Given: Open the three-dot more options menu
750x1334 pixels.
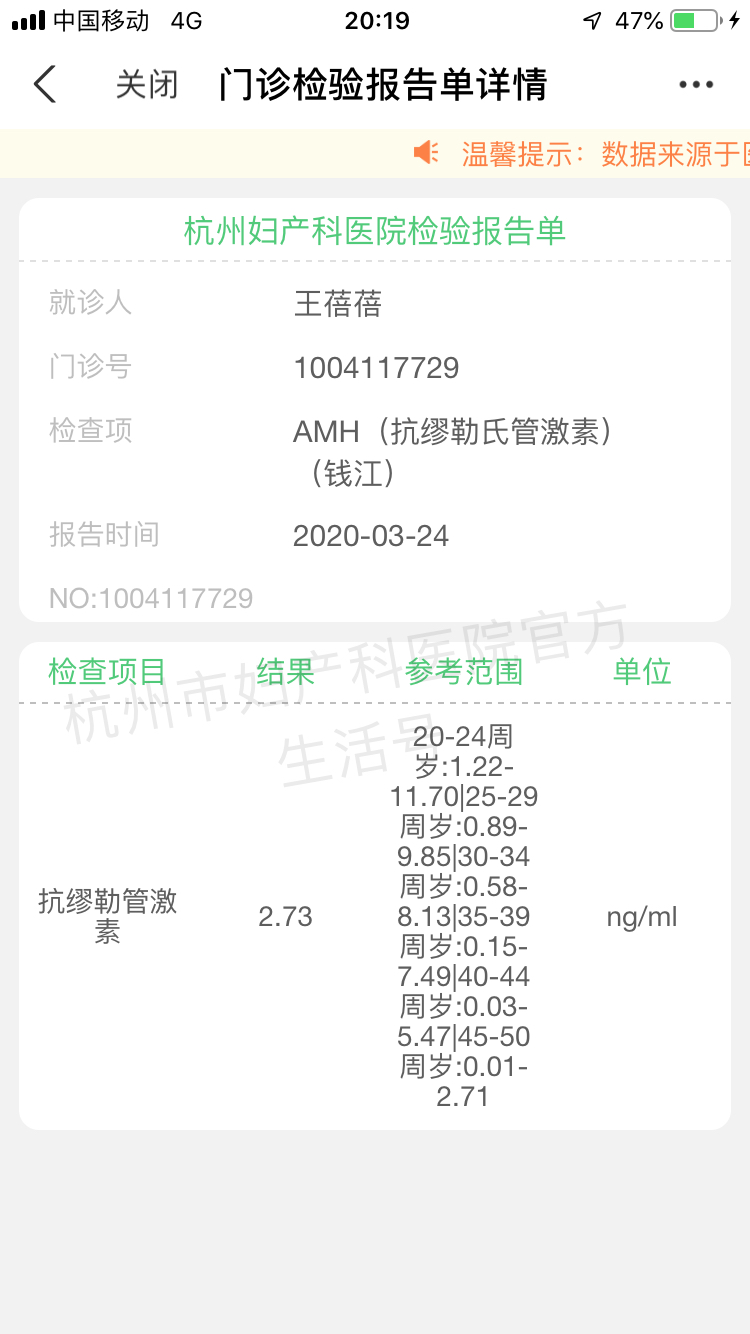Looking at the screenshot, I should click(696, 85).
